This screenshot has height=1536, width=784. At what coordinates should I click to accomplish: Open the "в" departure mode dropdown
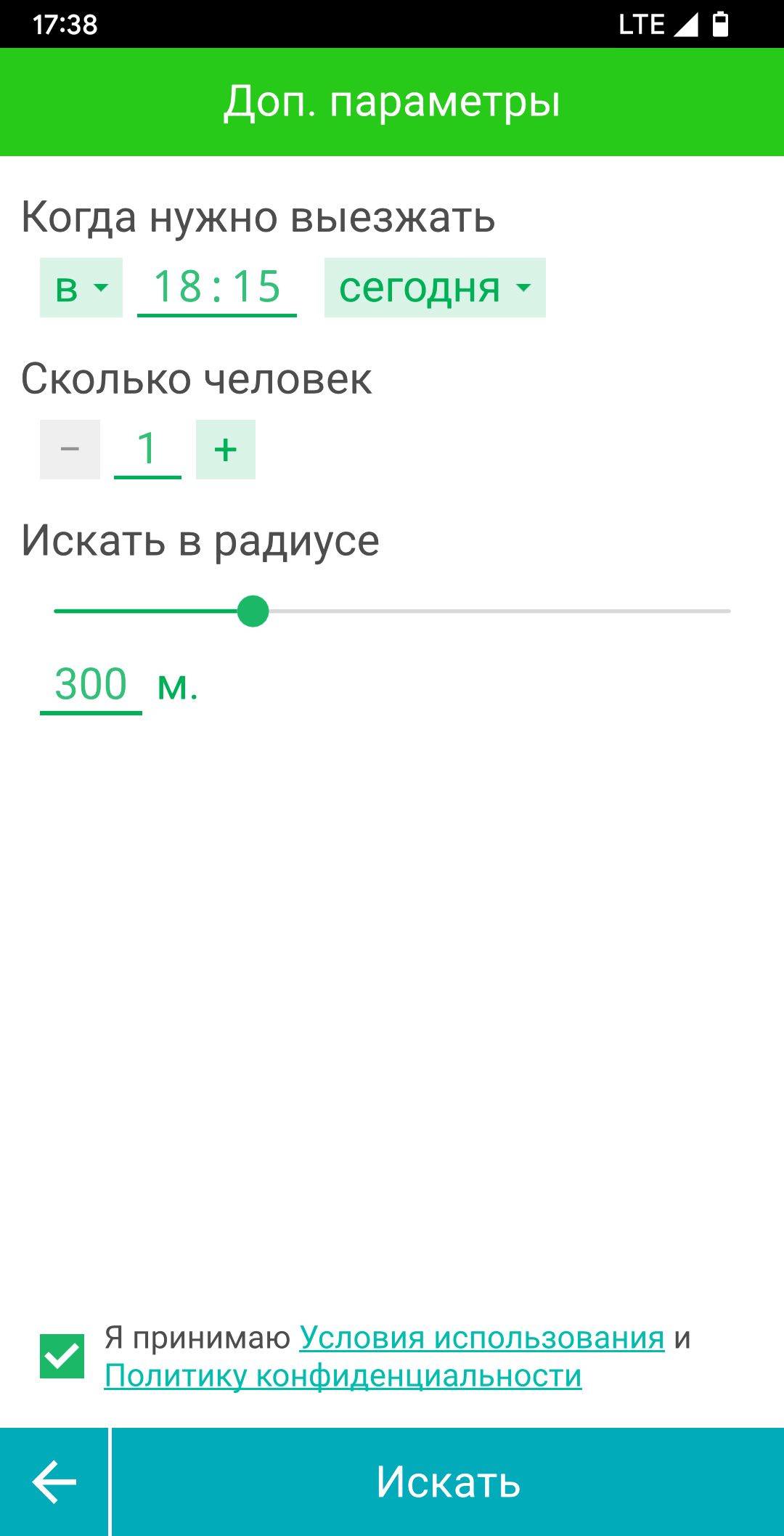pos(81,288)
